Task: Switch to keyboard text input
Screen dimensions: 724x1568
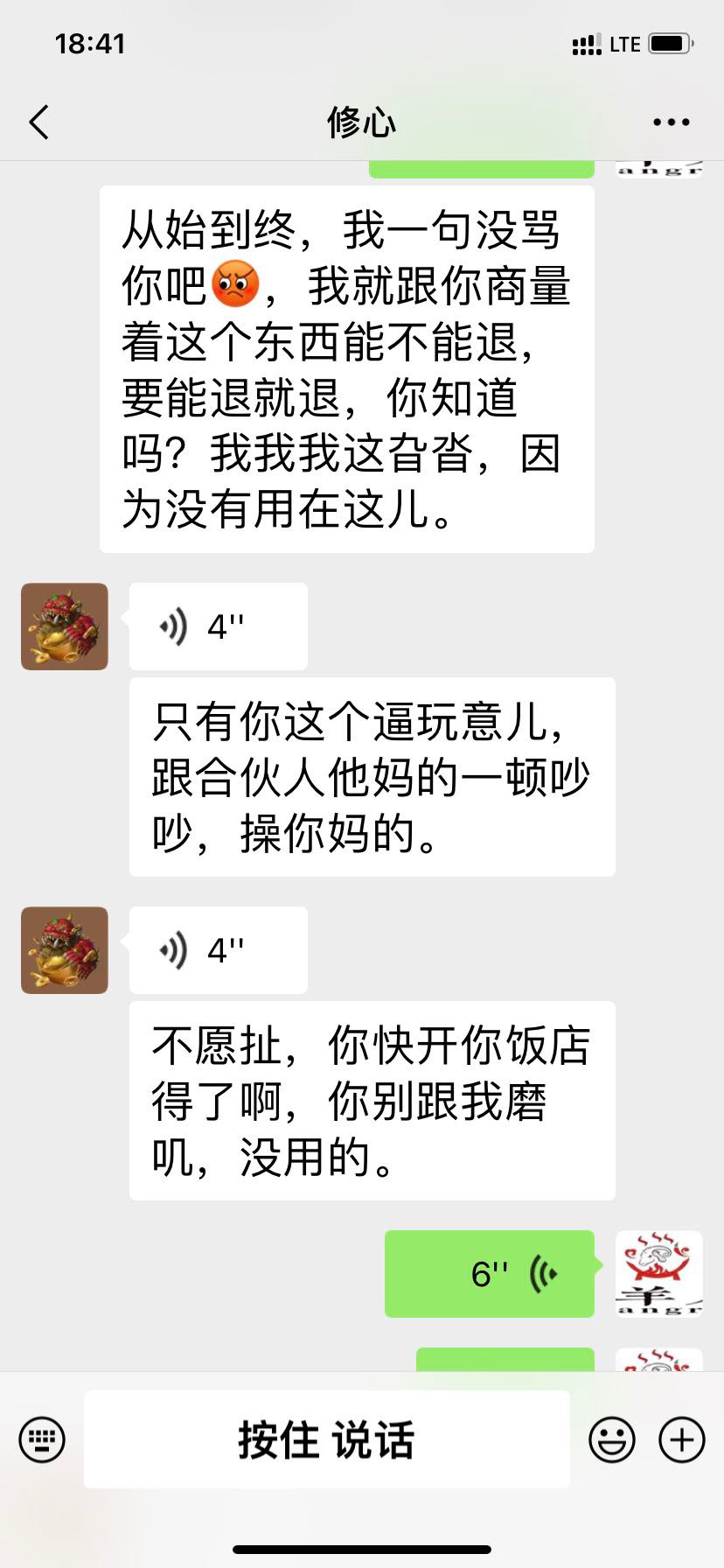Action: click(x=42, y=1439)
